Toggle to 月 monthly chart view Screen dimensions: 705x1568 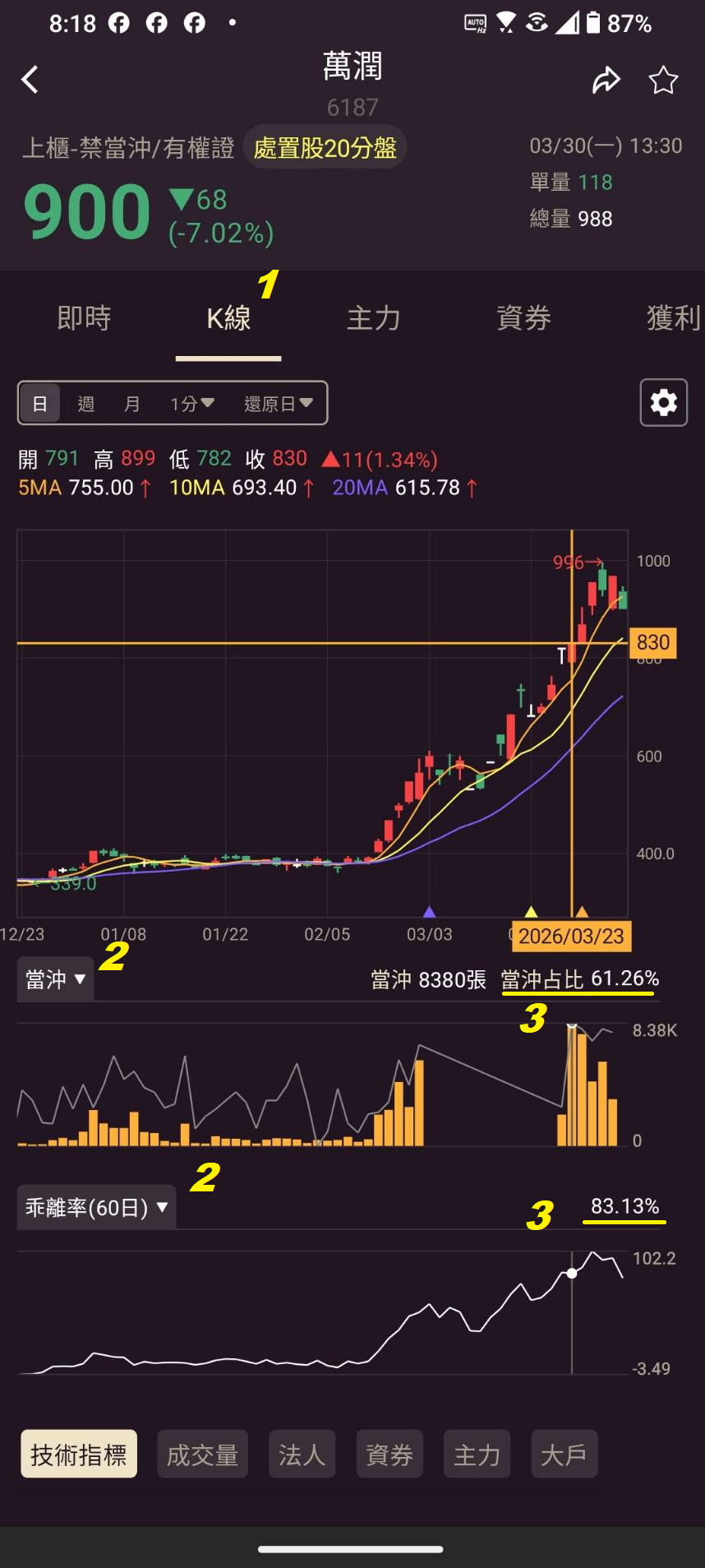click(132, 403)
